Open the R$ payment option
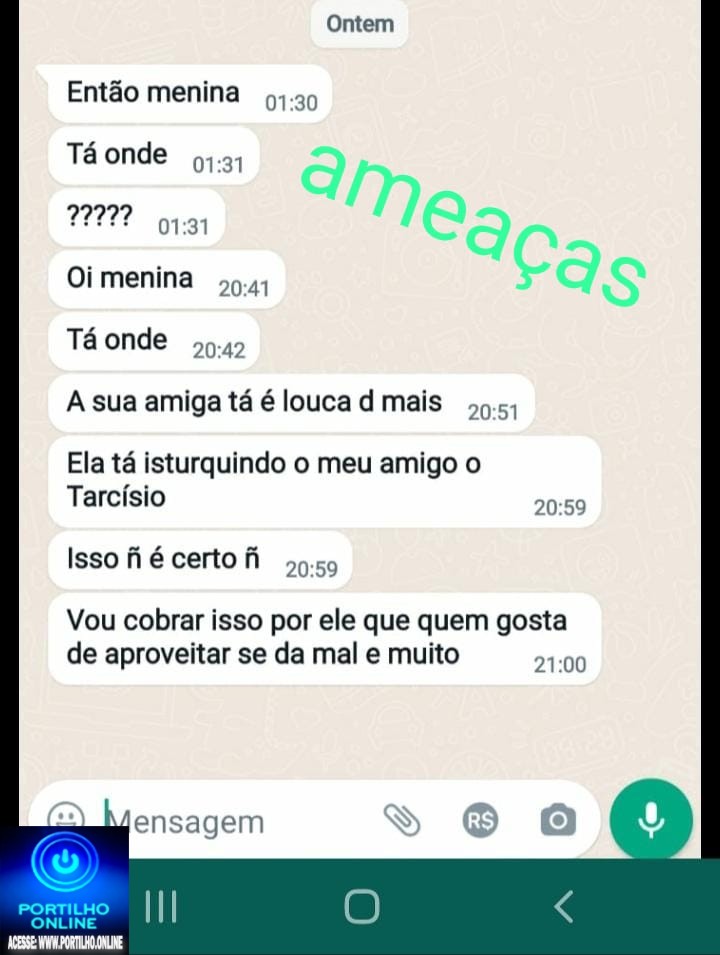 point(480,821)
